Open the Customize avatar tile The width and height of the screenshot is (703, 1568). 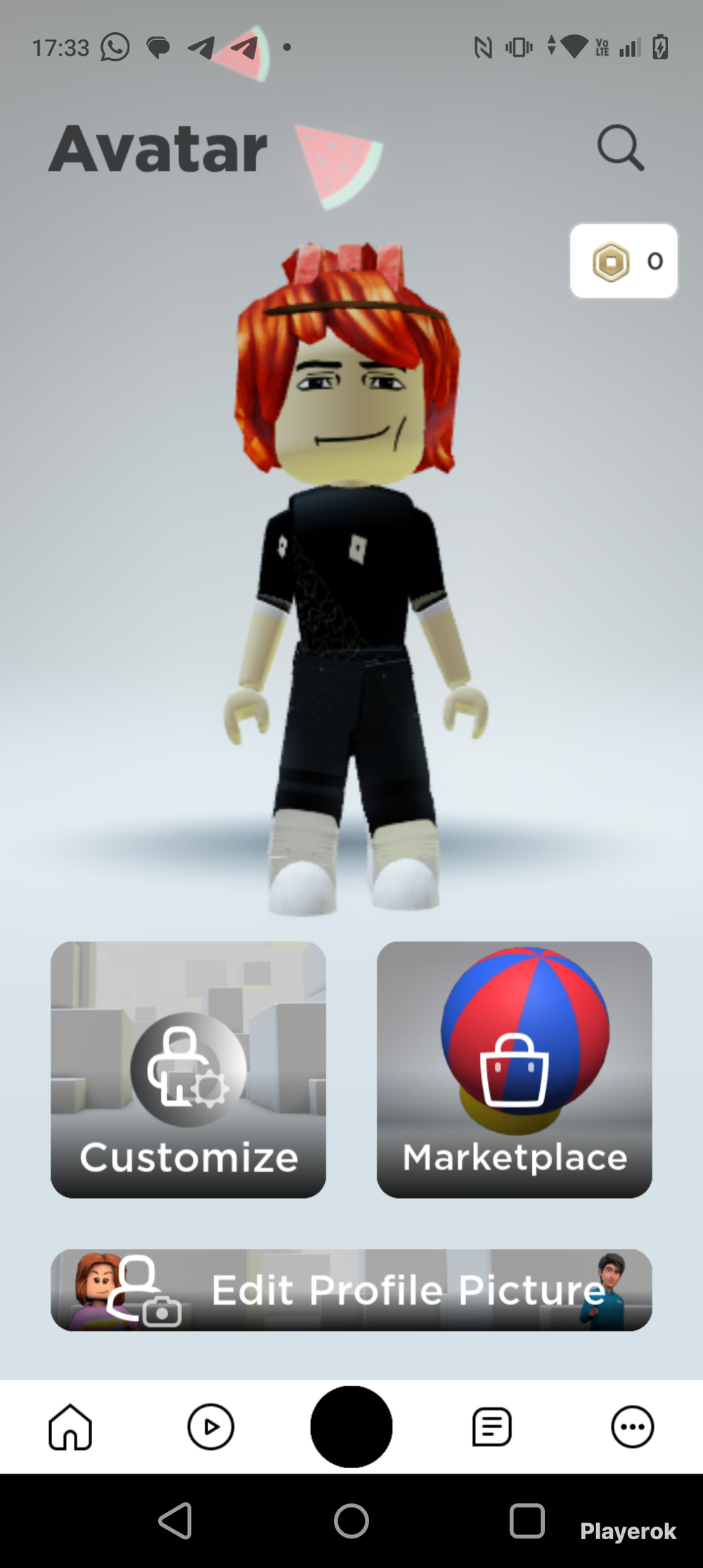[188, 1069]
